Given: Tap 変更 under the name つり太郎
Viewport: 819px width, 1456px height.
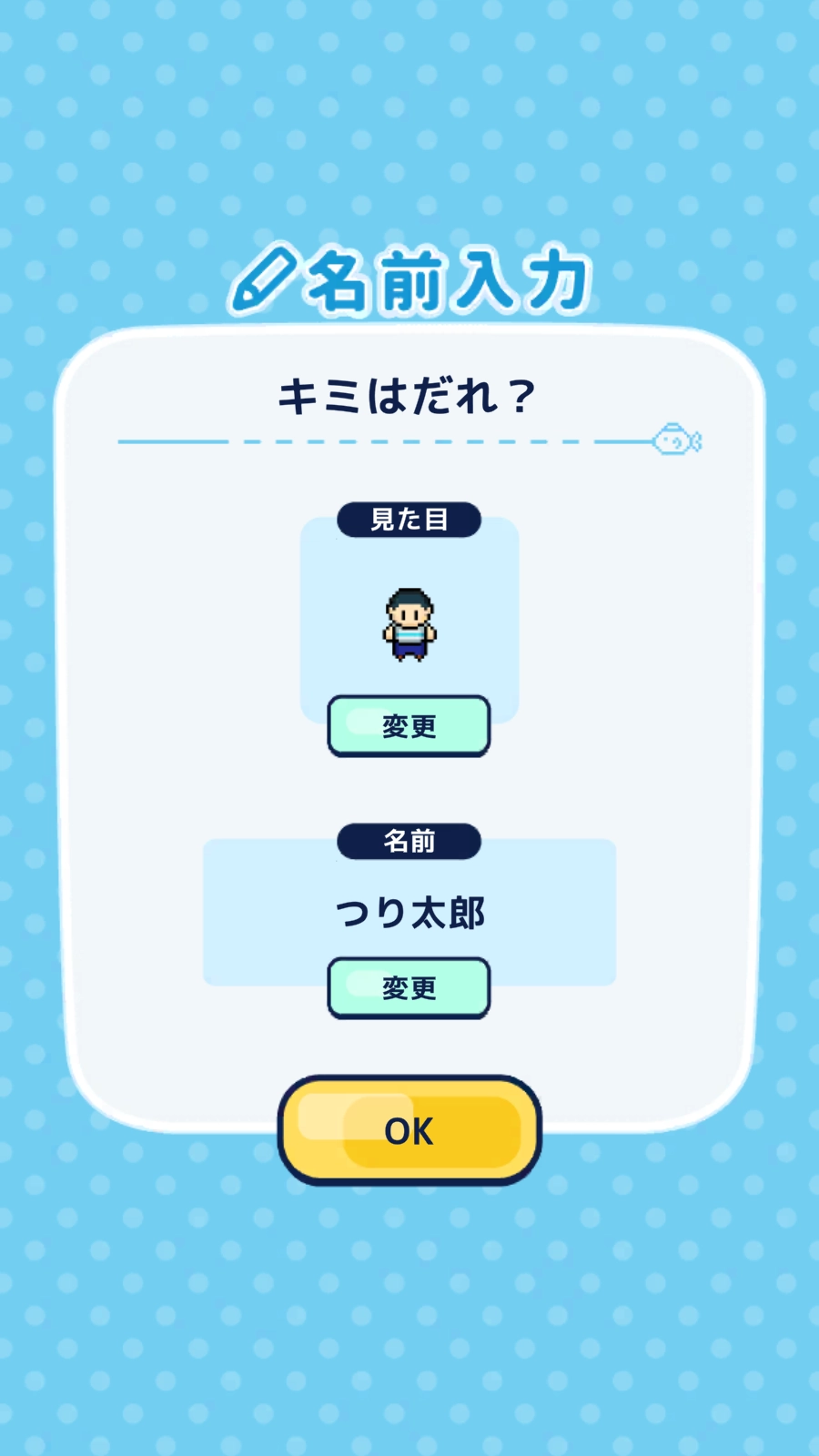Looking at the screenshot, I should click(409, 987).
